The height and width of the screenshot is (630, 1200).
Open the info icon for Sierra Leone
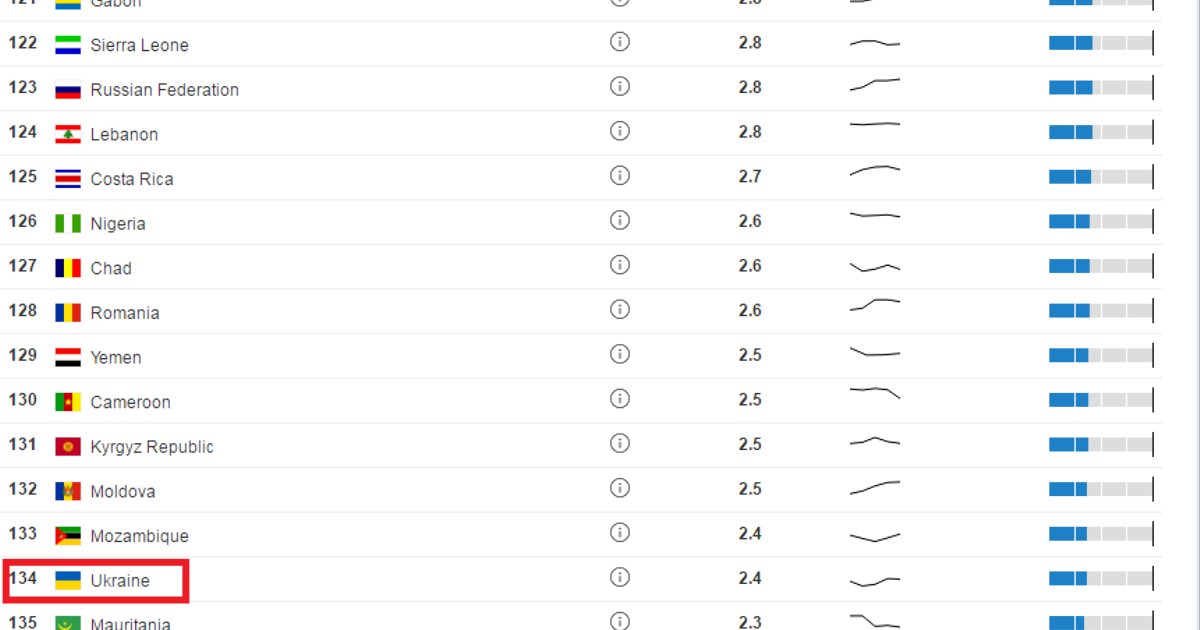tap(620, 42)
